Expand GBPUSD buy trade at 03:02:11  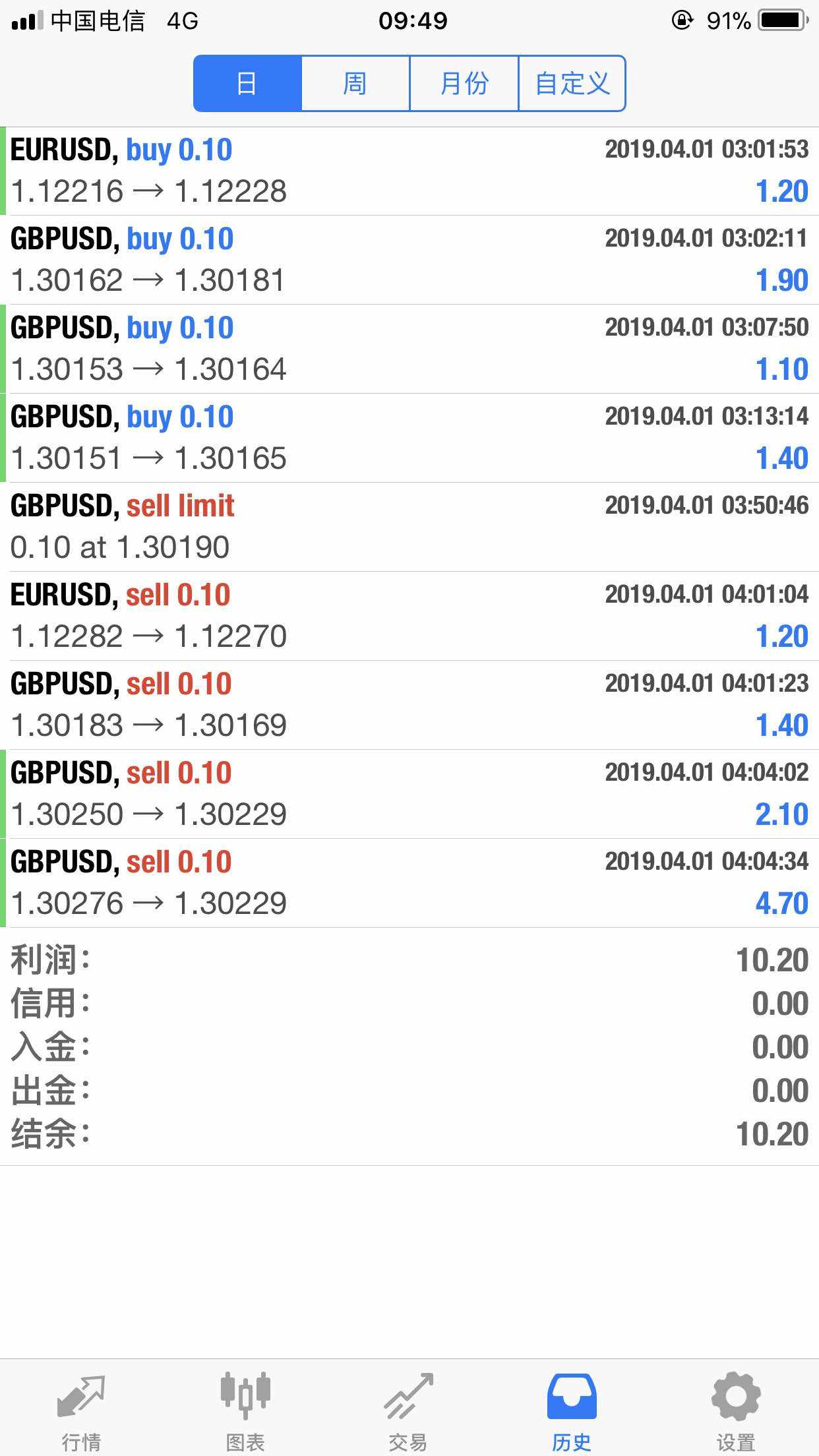[409, 260]
